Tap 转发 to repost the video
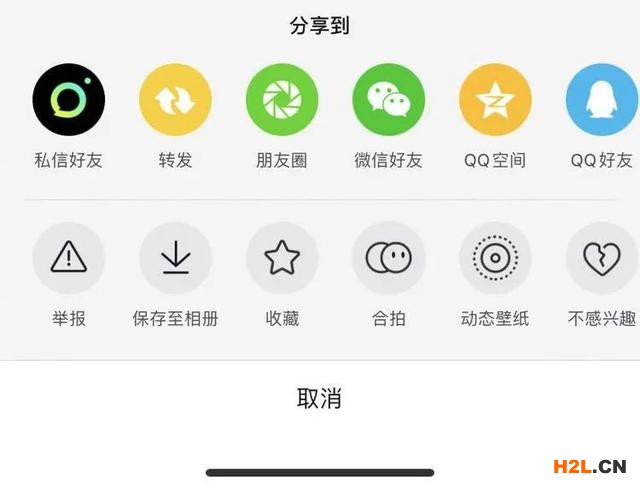Screen dimensions: 640x489 coord(175,100)
